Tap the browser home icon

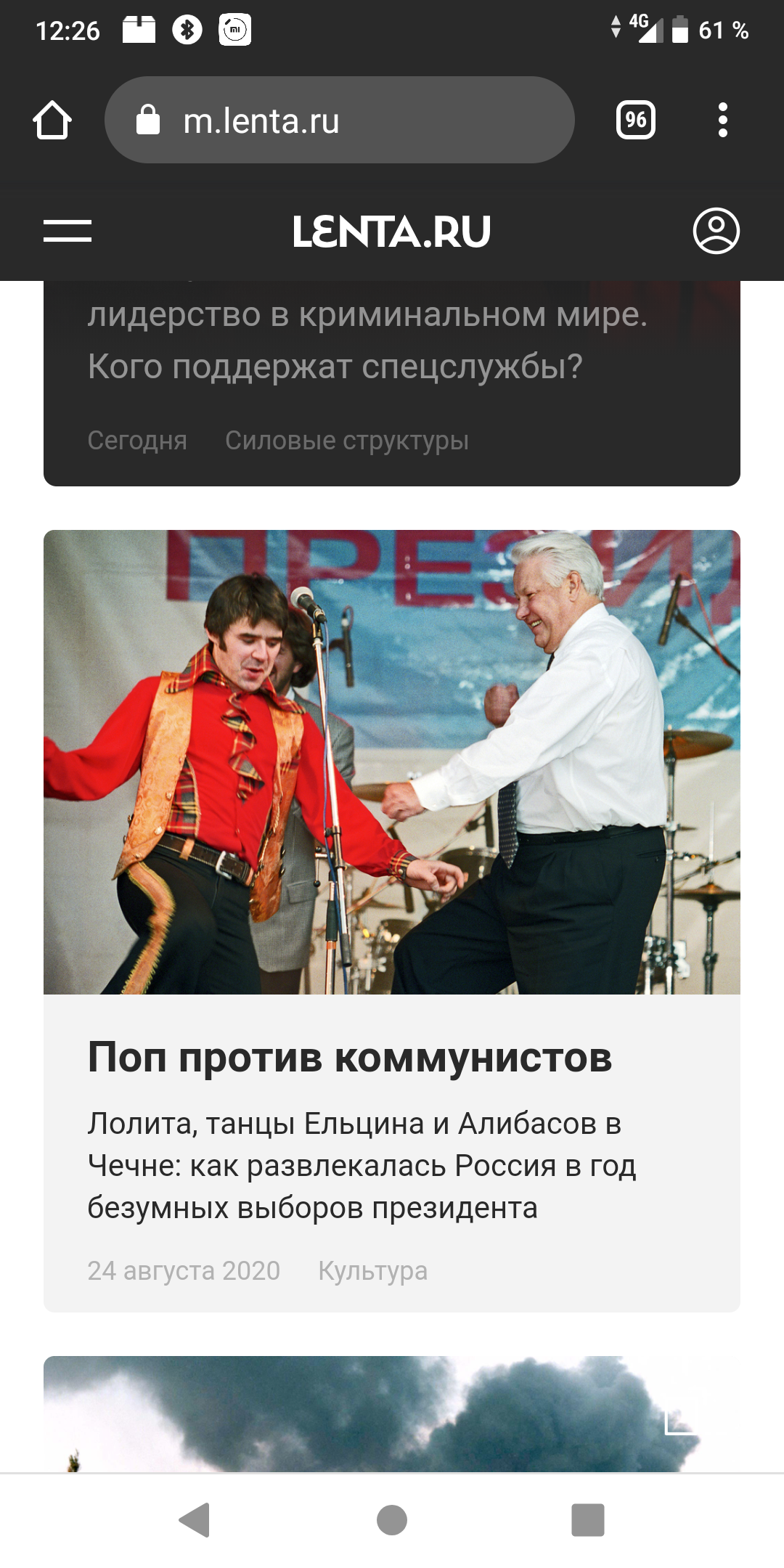click(x=52, y=120)
